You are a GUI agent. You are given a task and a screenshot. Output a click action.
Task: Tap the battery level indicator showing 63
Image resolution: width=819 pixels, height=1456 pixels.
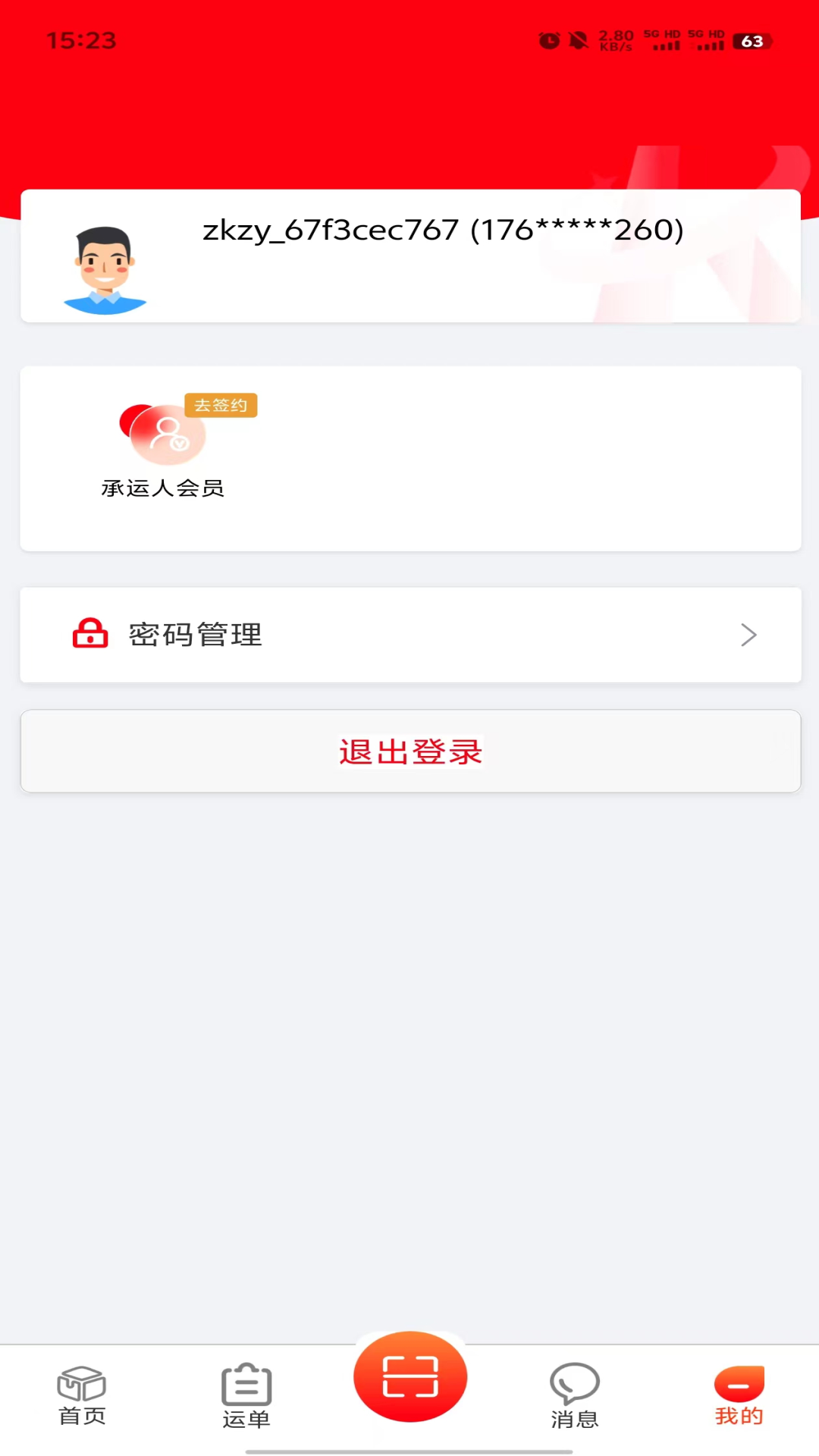click(x=752, y=42)
